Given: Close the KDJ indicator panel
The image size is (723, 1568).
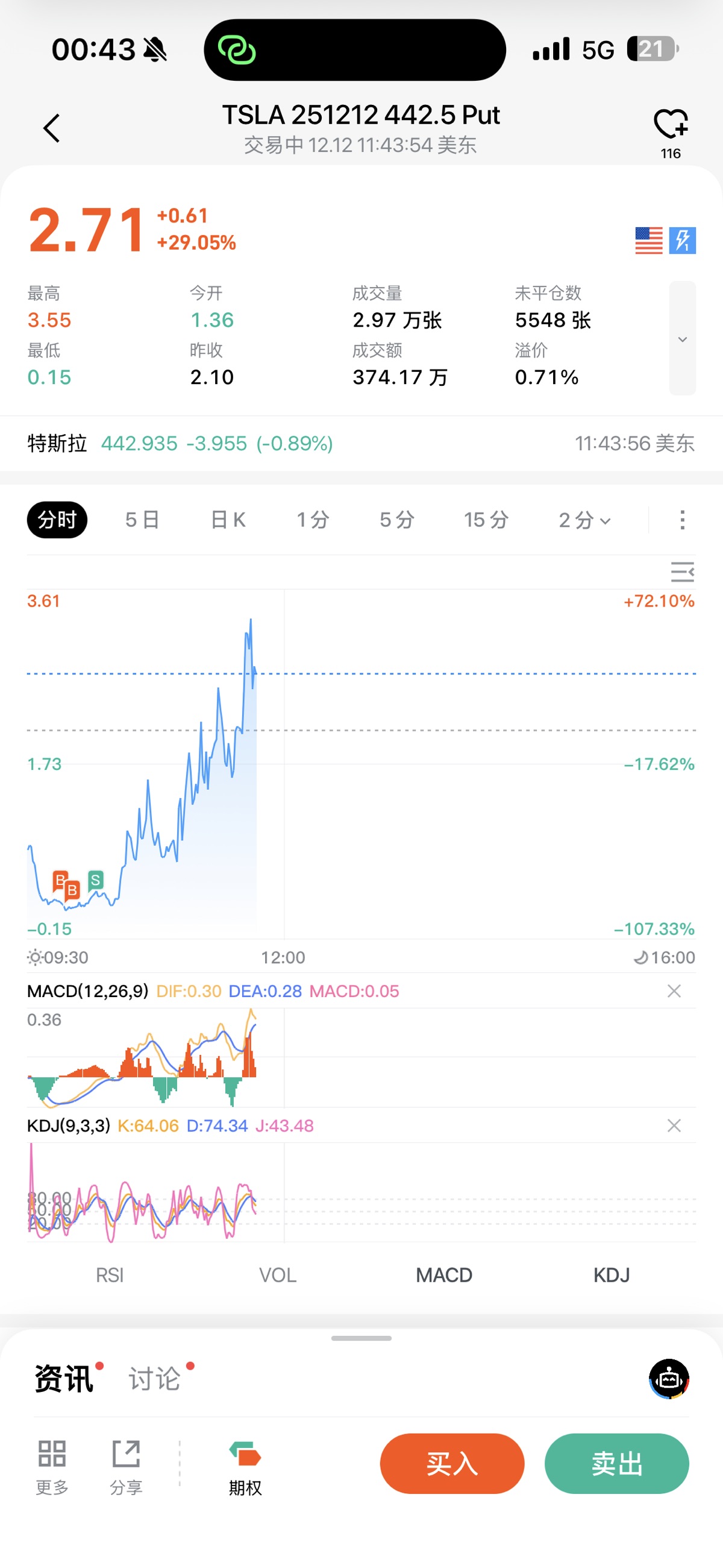Looking at the screenshot, I should [674, 1126].
